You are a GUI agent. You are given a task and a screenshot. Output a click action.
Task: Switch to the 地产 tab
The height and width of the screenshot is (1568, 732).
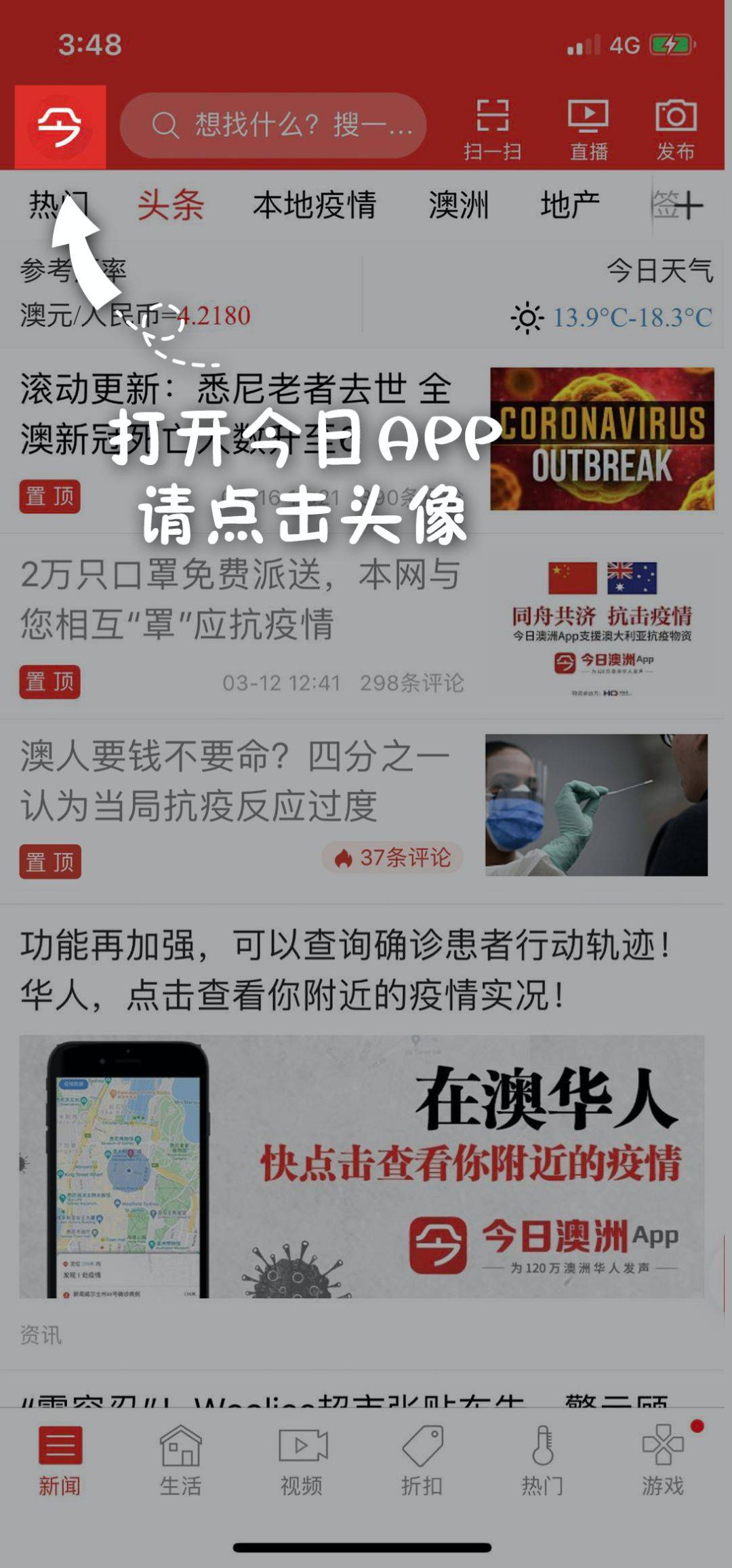pyautogui.click(x=569, y=205)
